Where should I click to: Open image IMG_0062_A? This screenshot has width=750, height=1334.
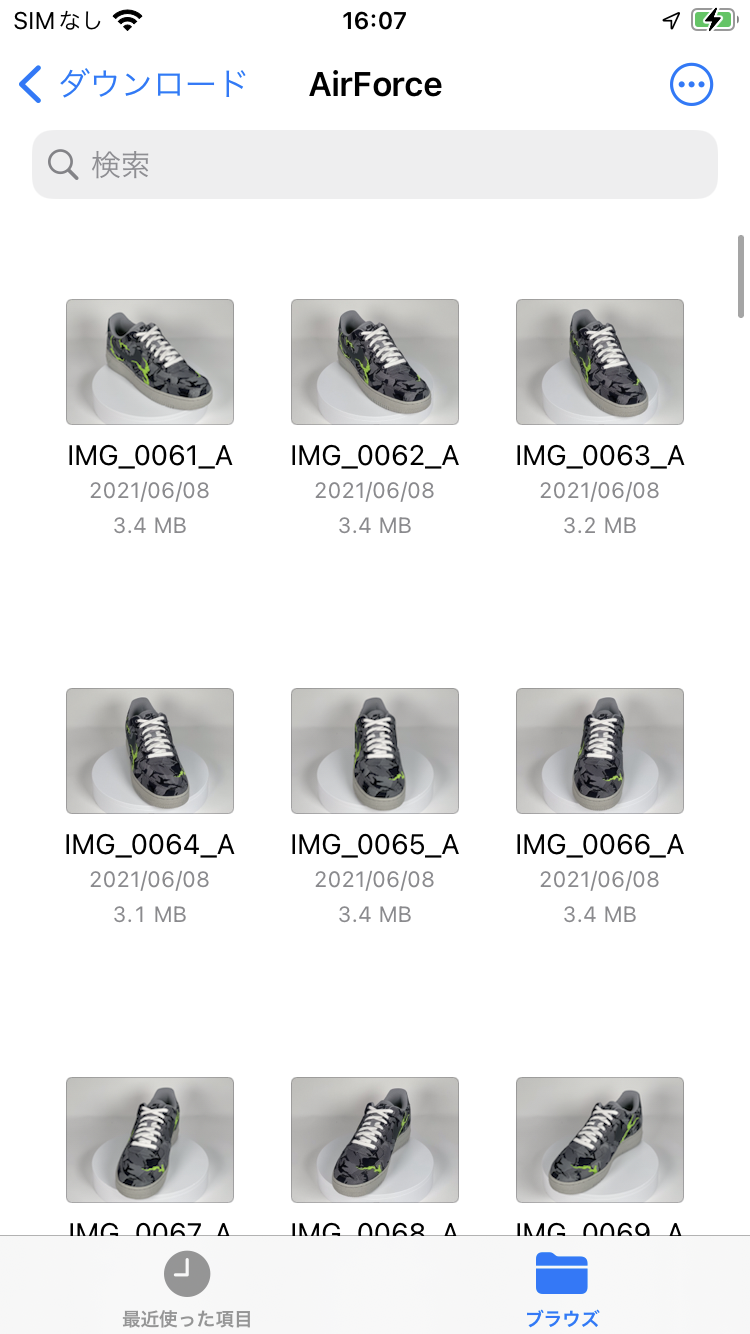(x=375, y=362)
